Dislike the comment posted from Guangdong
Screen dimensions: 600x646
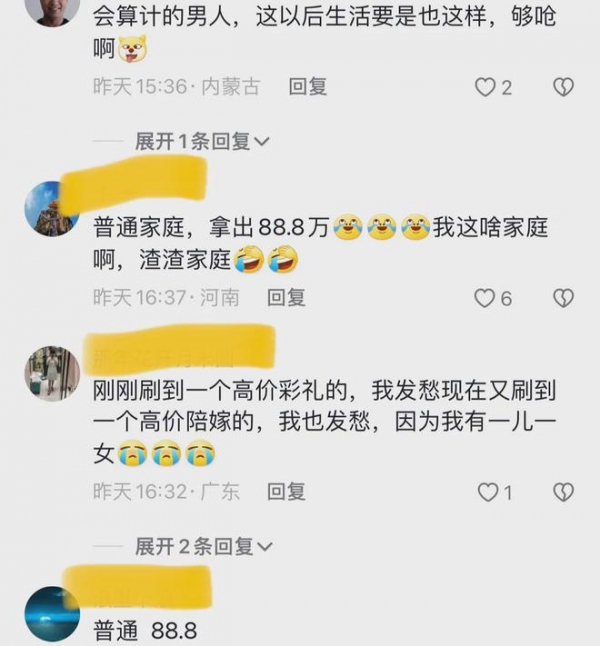click(563, 492)
